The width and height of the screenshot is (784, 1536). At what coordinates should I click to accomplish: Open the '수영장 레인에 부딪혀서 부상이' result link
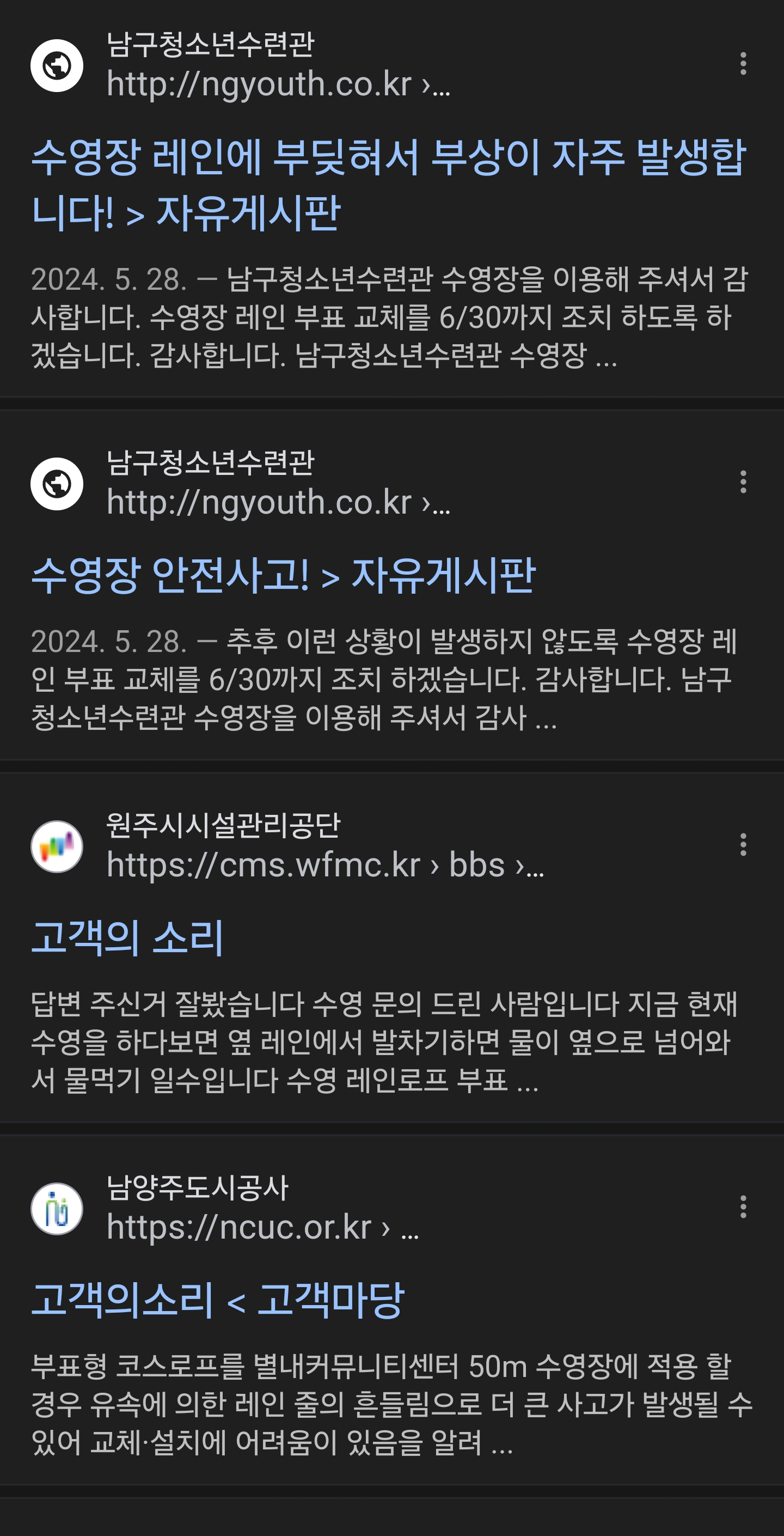coord(388,184)
